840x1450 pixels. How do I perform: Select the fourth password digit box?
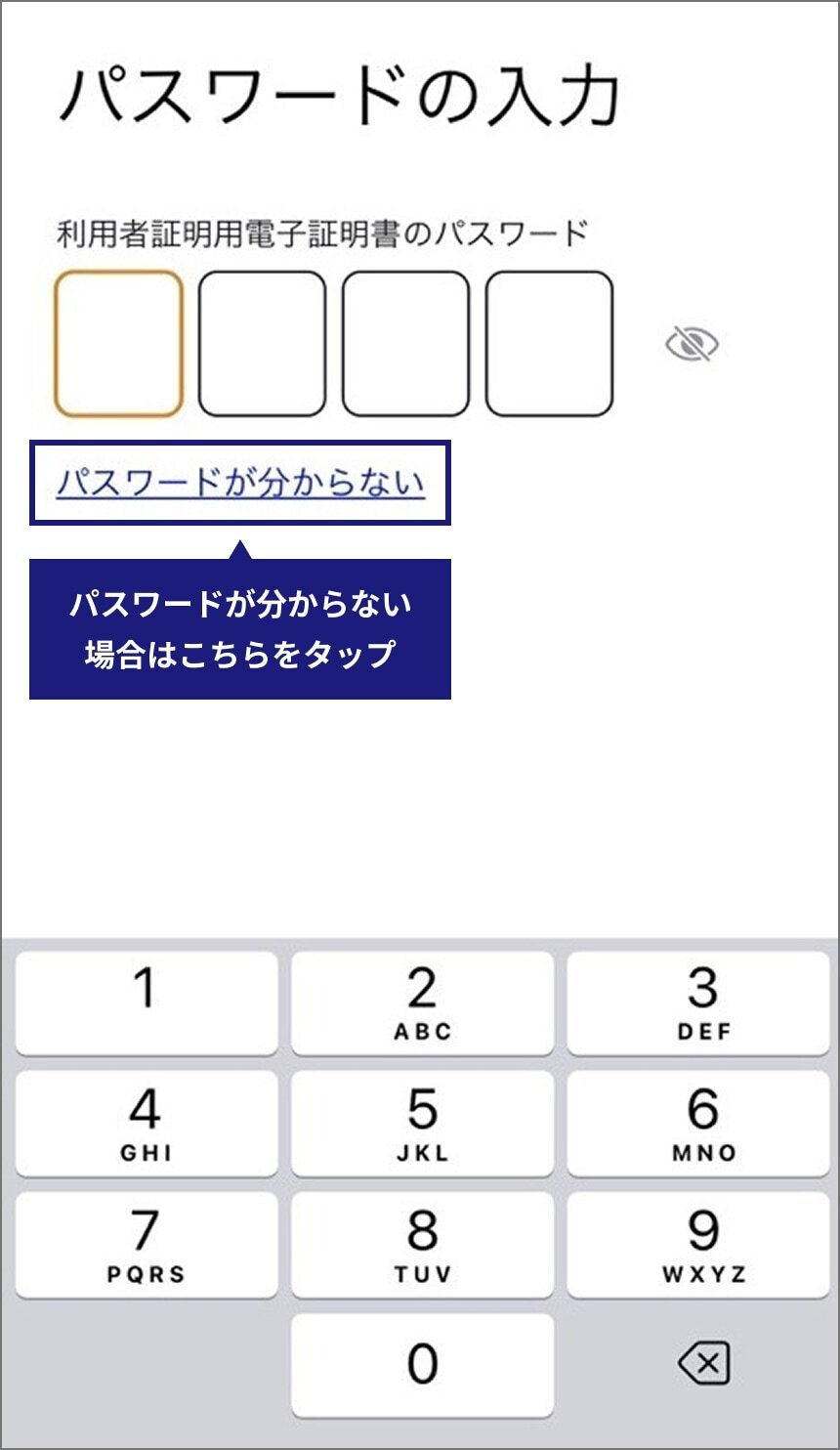point(549,344)
